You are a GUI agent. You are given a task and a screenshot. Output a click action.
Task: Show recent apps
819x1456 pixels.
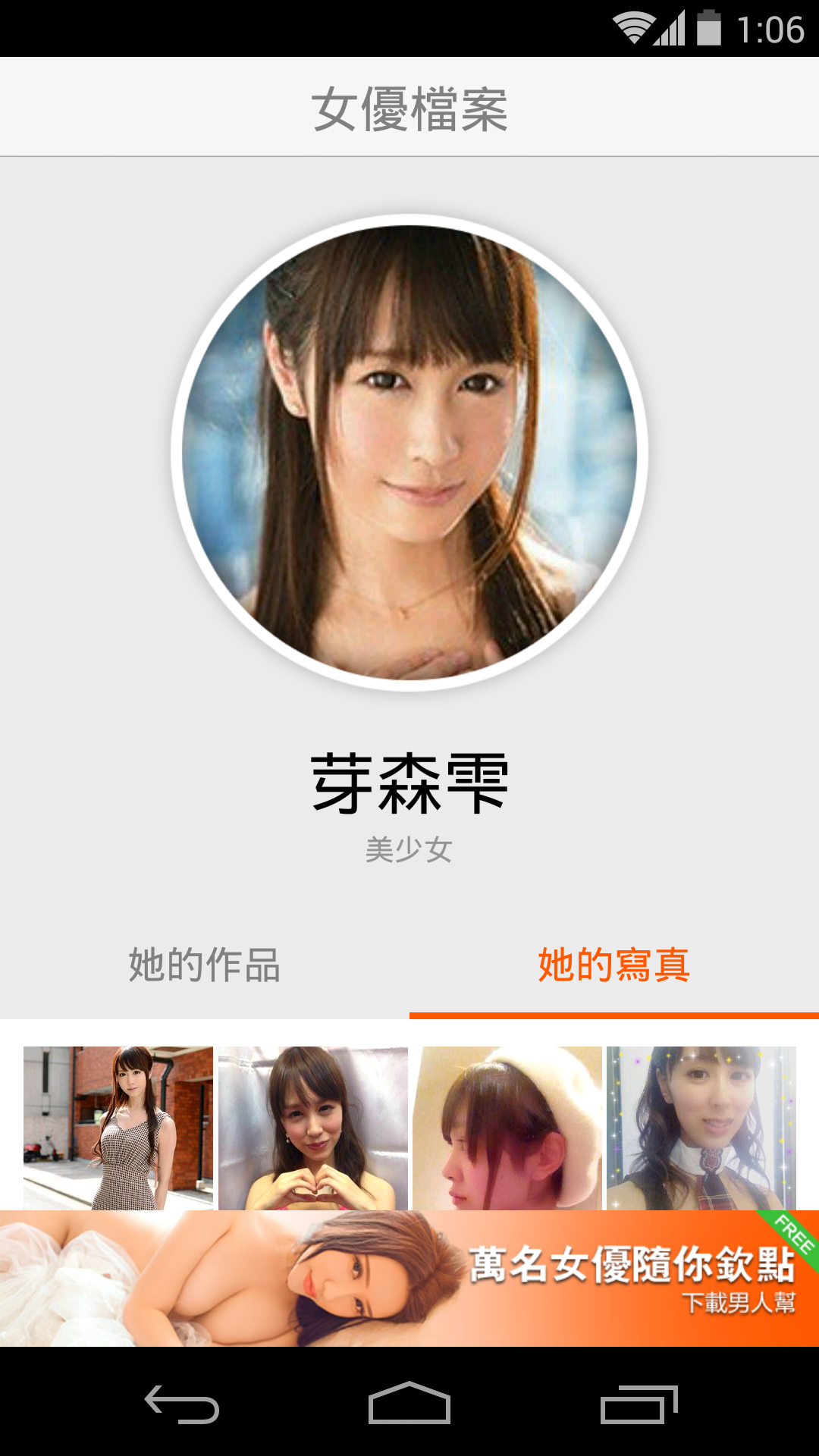point(639,1404)
